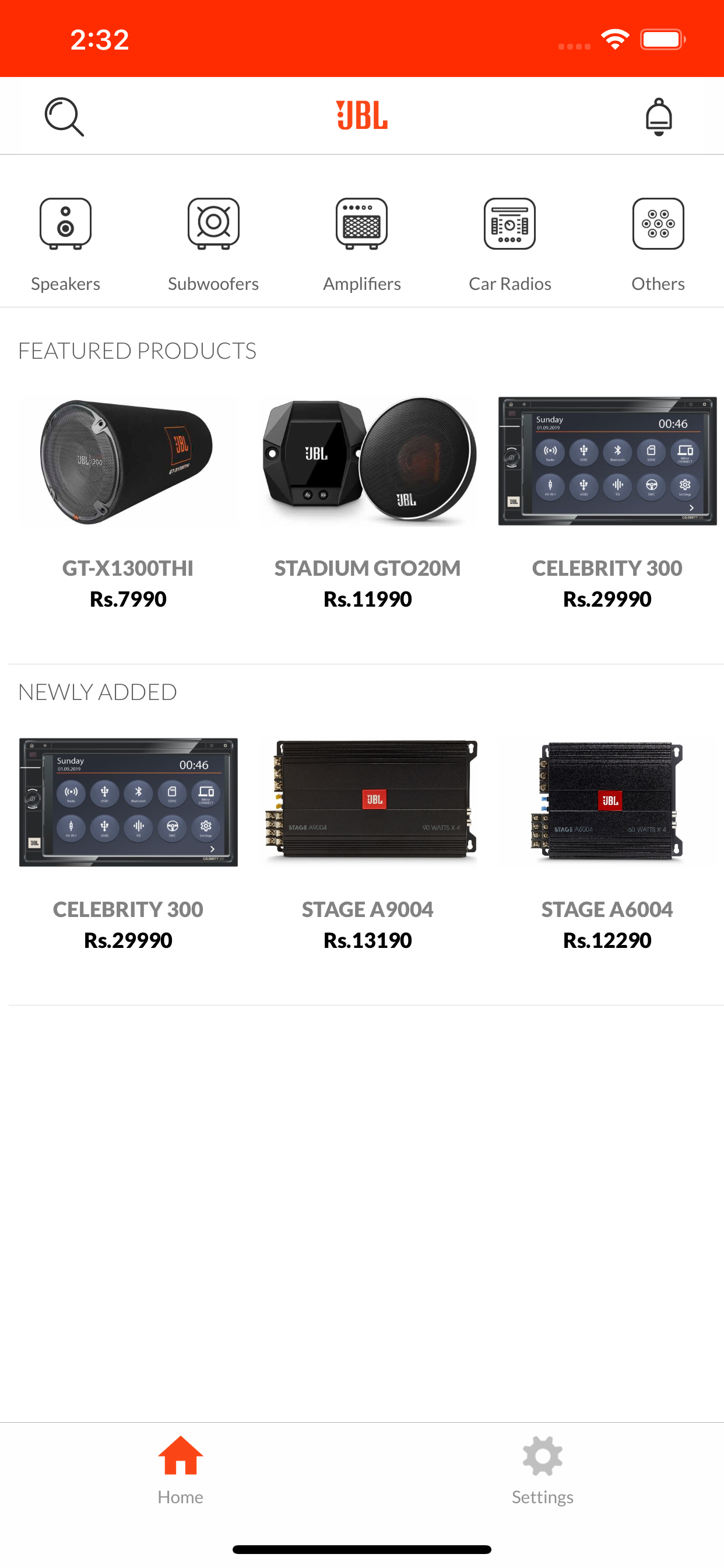Open the GT-X1300THI subwoofer thumbnail

[128, 461]
